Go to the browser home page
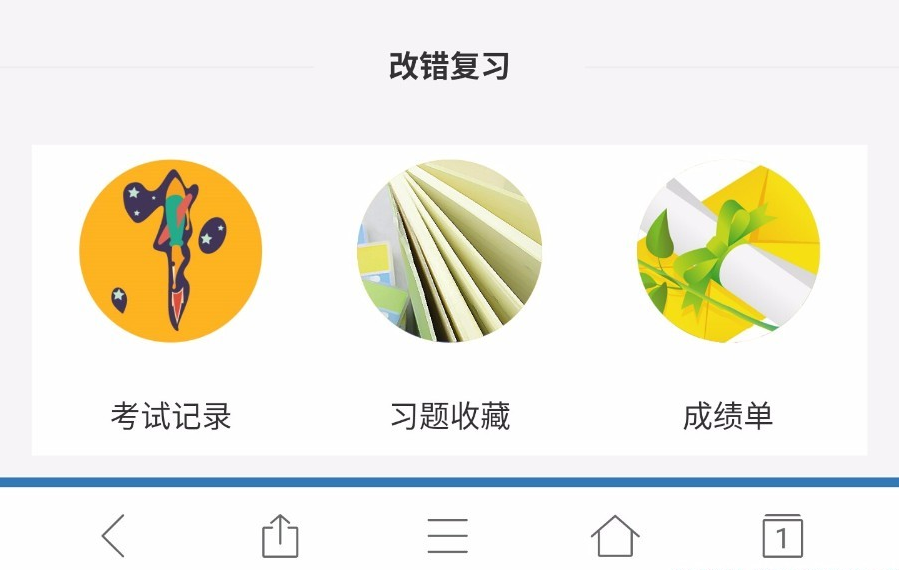This screenshot has width=899, height=570. click(614, 536)
